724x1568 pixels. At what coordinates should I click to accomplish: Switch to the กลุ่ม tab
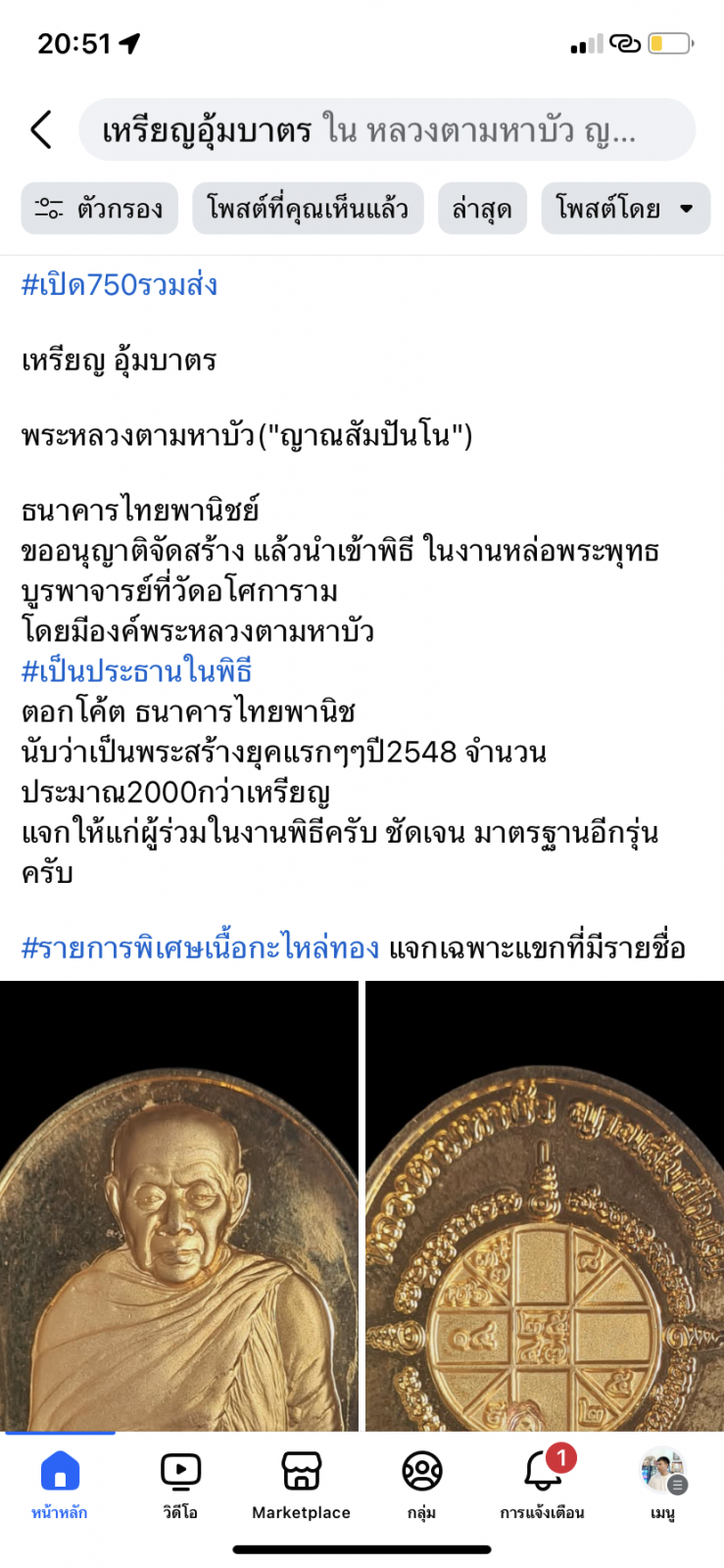[421, 1484]
